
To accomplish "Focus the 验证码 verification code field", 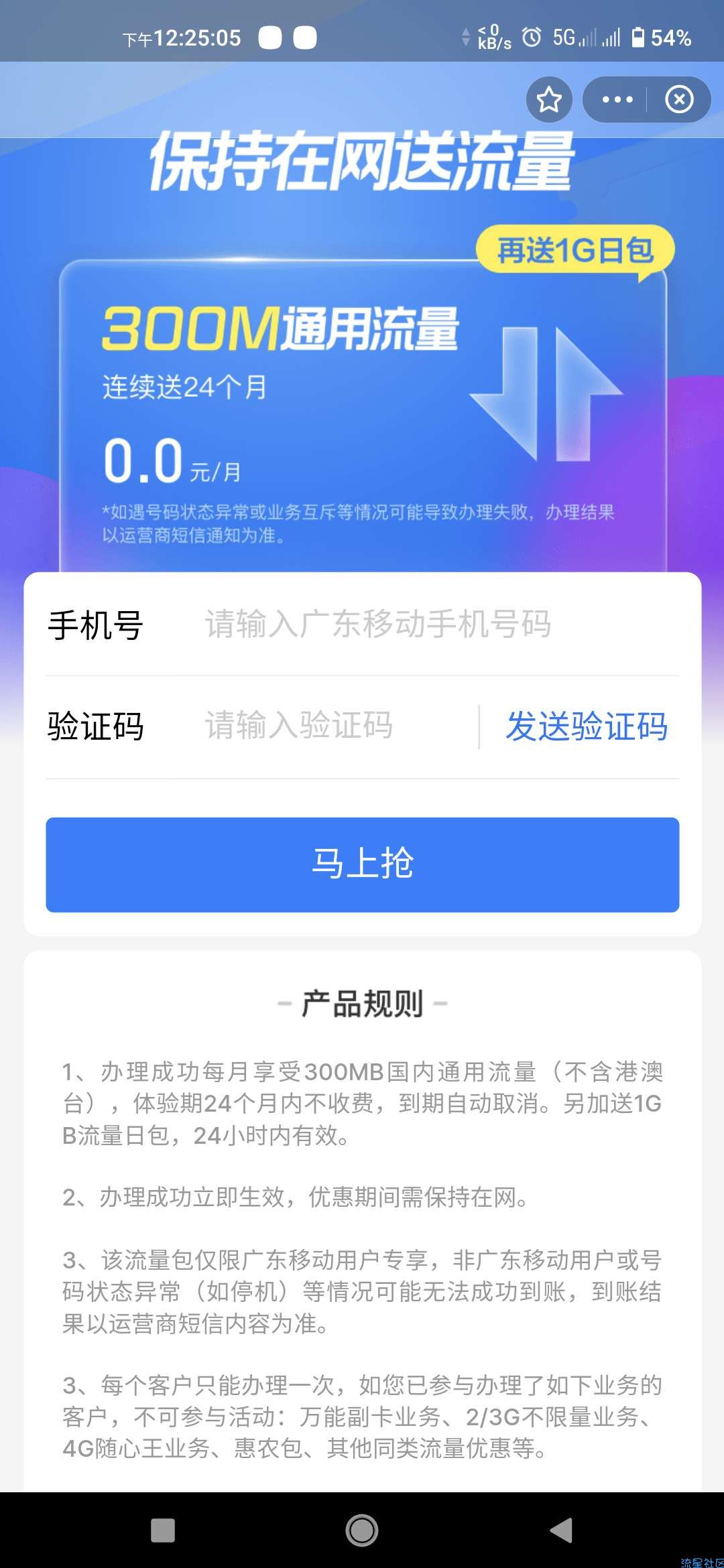I will click(335, 726).
